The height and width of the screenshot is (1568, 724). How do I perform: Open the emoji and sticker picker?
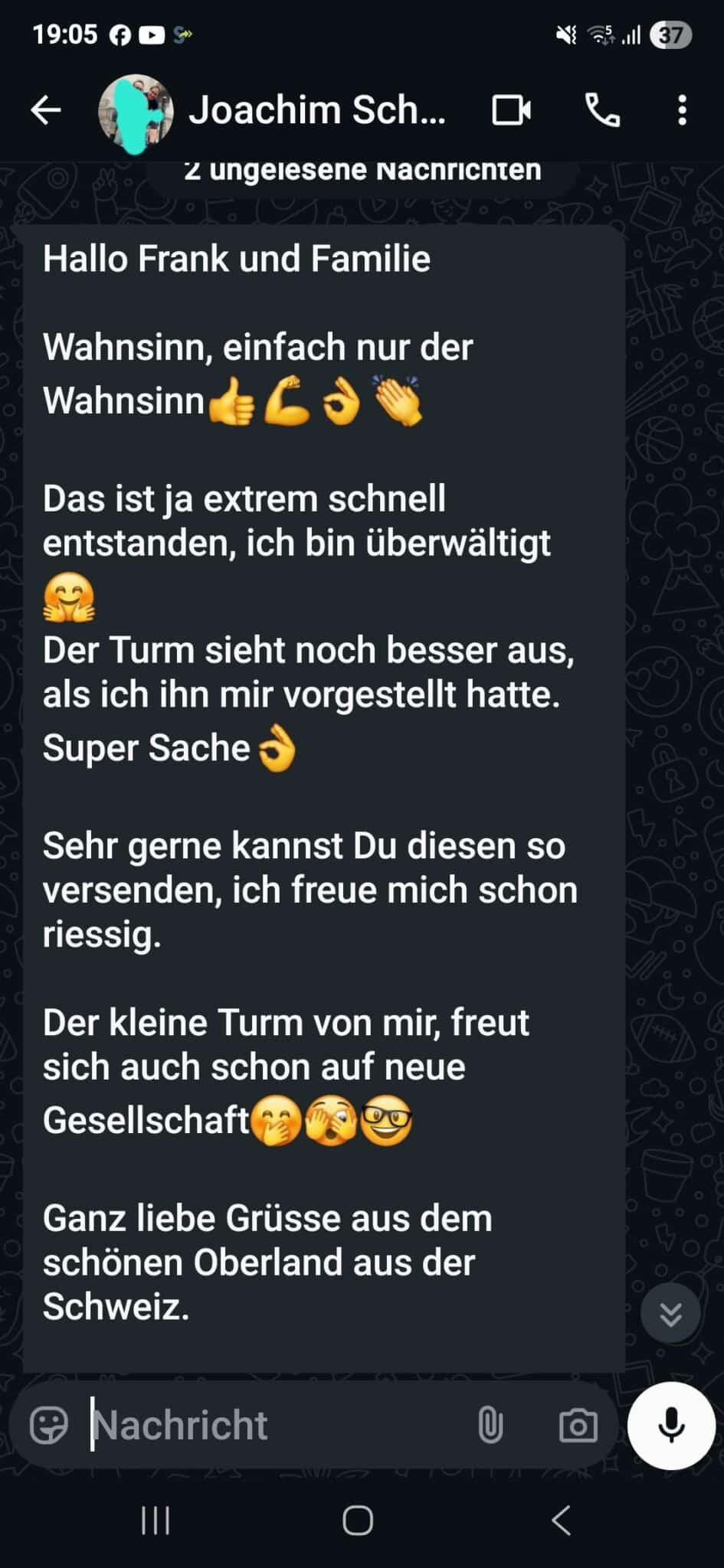coord(49,1426)
